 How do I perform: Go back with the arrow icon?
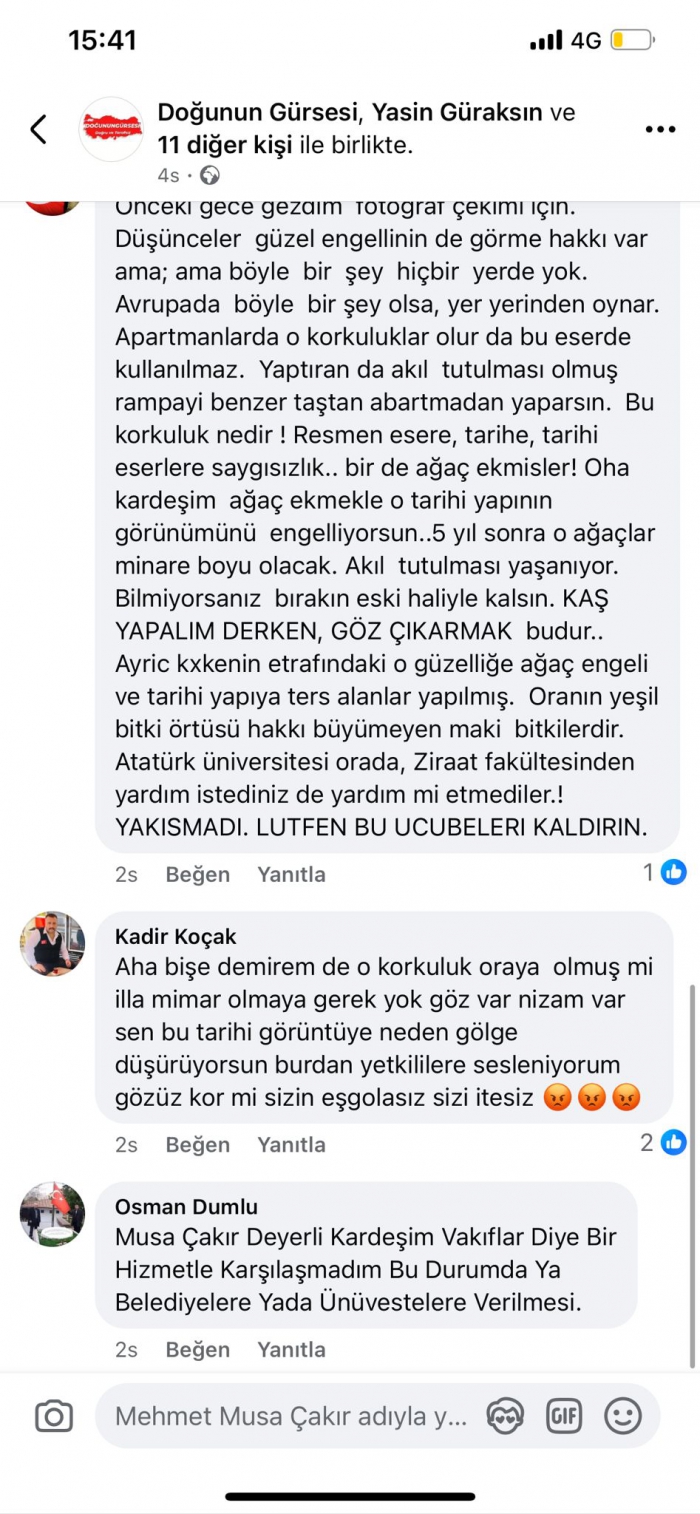coord(38,129)
